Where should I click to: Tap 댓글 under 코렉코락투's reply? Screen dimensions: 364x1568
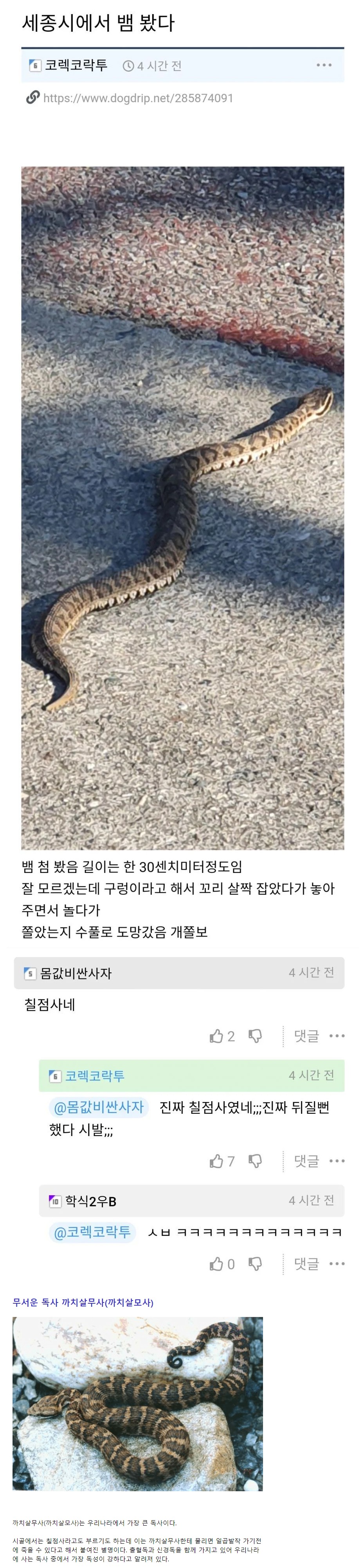pyautogui.click(x=306, y=1162)
